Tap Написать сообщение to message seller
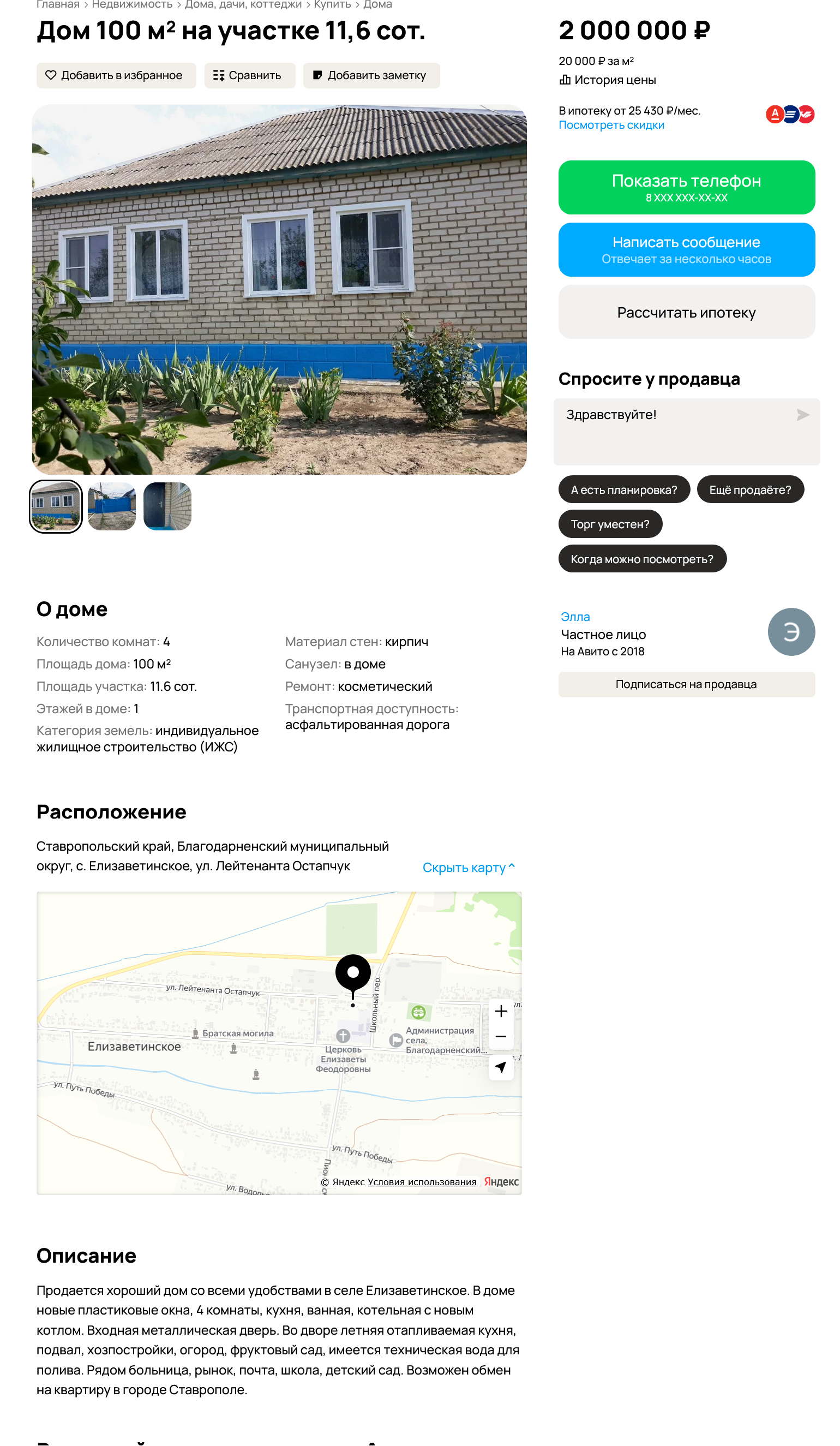Image resolution: width=840 pixels, height=1446 pixels. point(686,249)
